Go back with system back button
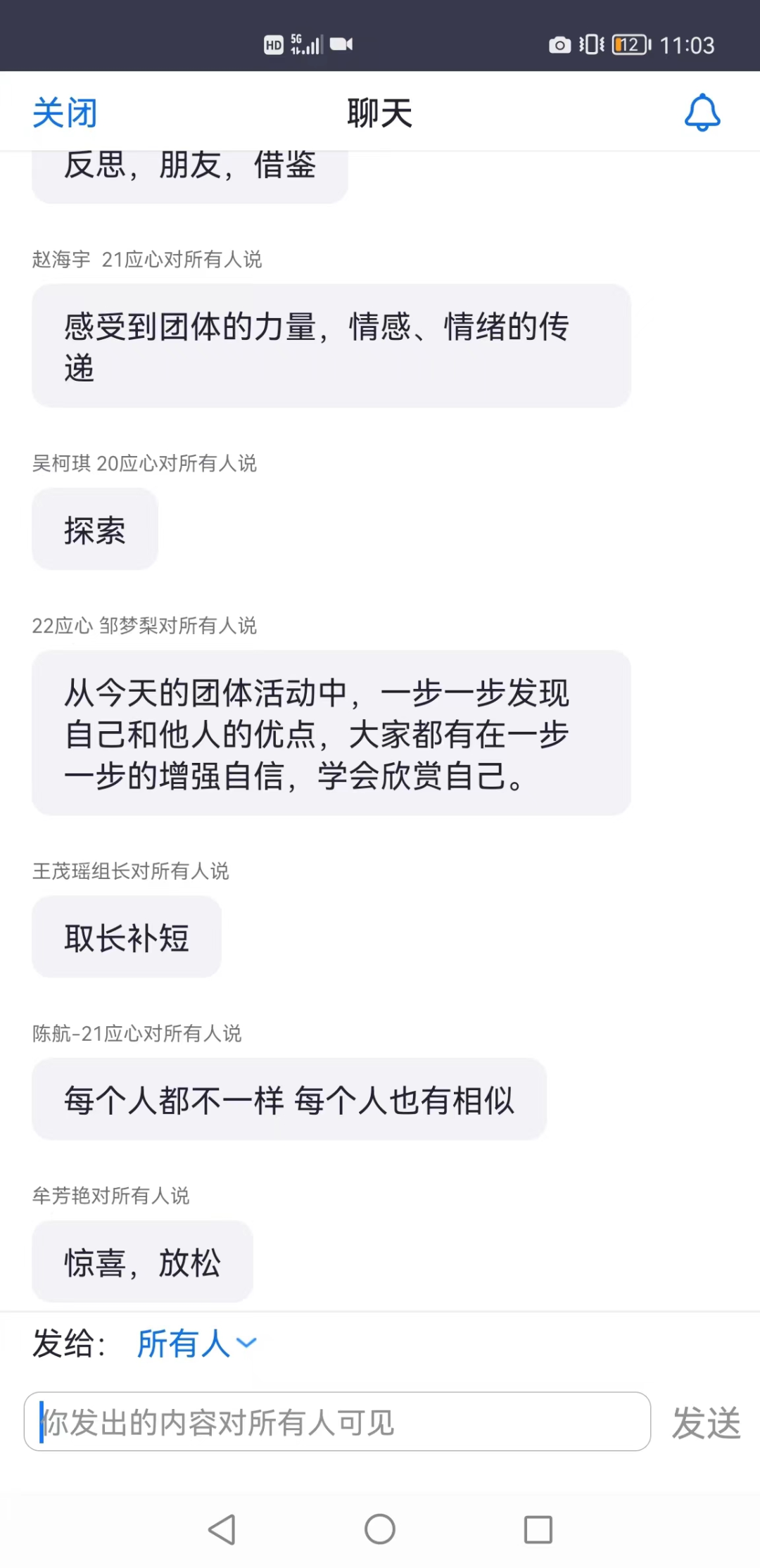The height and width of the screenshot is (1568, 760). (x=222, y=1529)
